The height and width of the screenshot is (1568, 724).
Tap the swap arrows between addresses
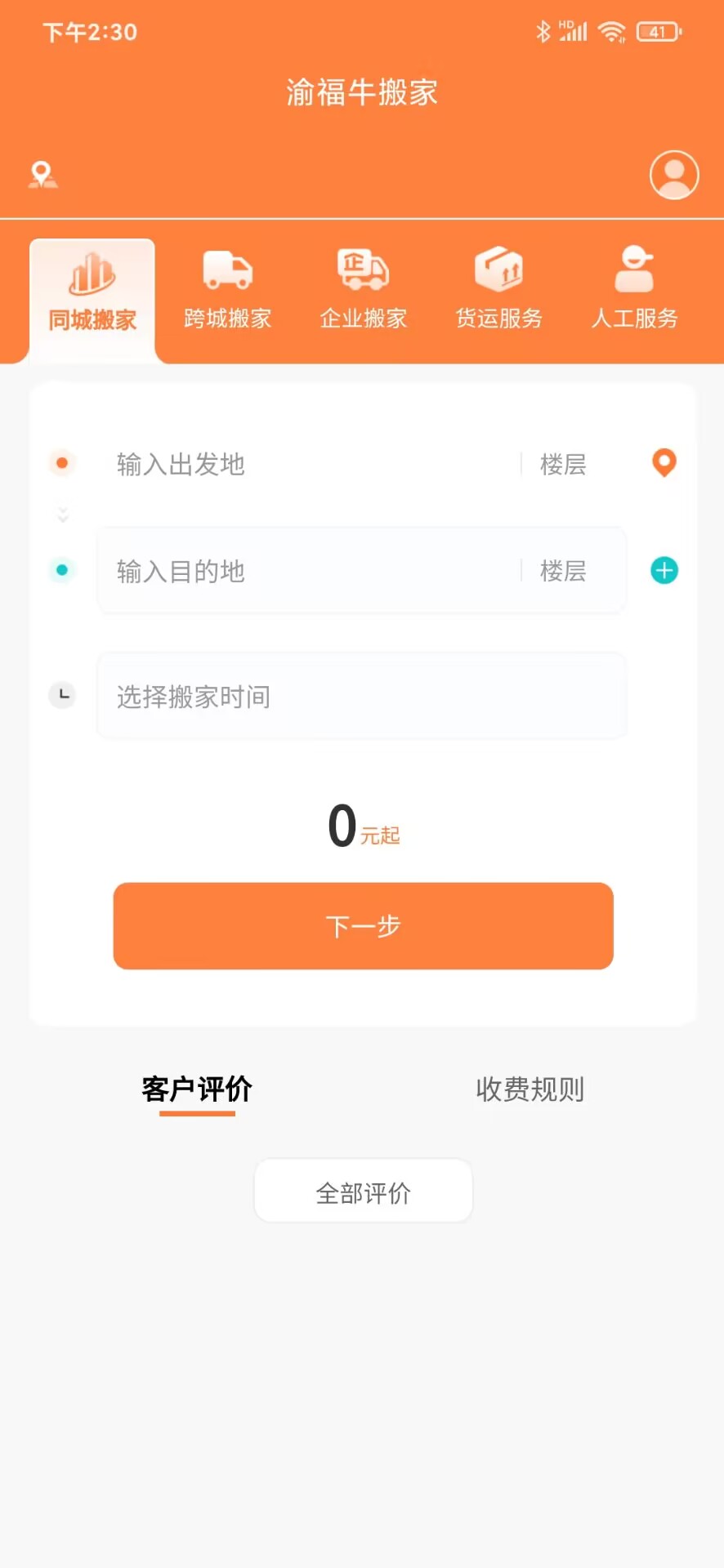tap(62, 514)
